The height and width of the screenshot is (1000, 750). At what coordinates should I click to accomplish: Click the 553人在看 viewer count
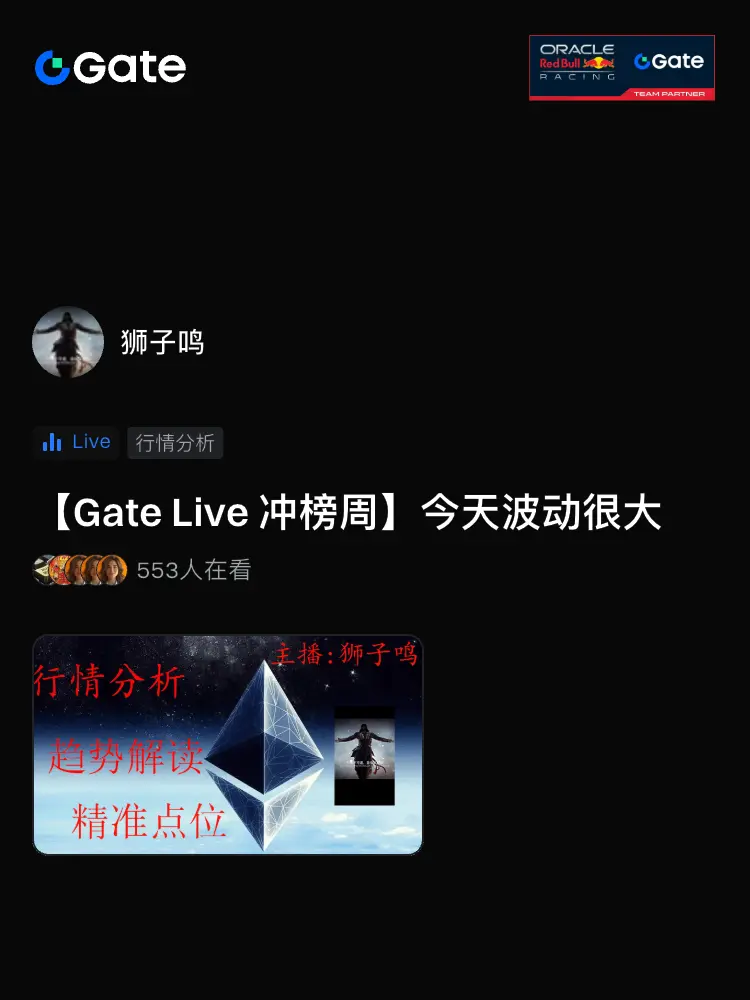[x=195, y=568]
